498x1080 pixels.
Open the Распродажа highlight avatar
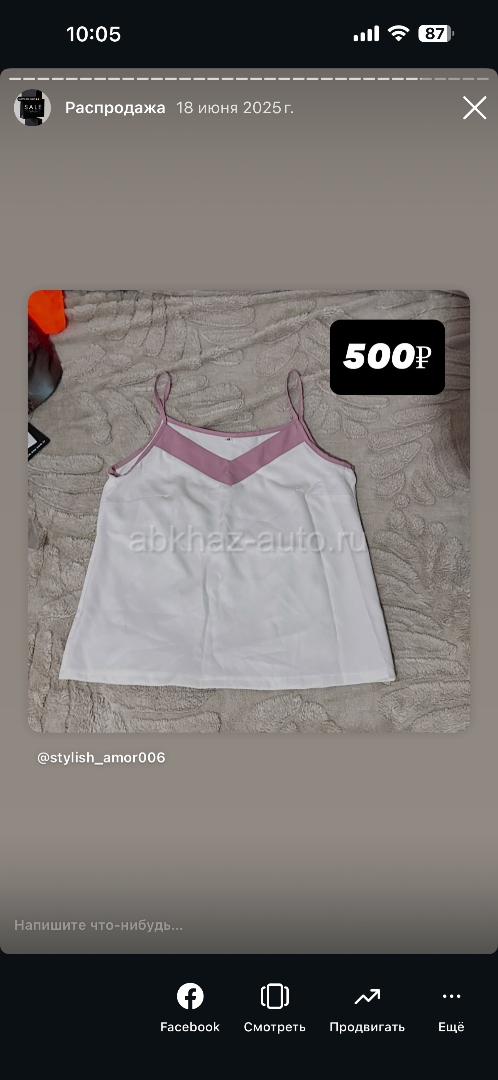point(32,107)
